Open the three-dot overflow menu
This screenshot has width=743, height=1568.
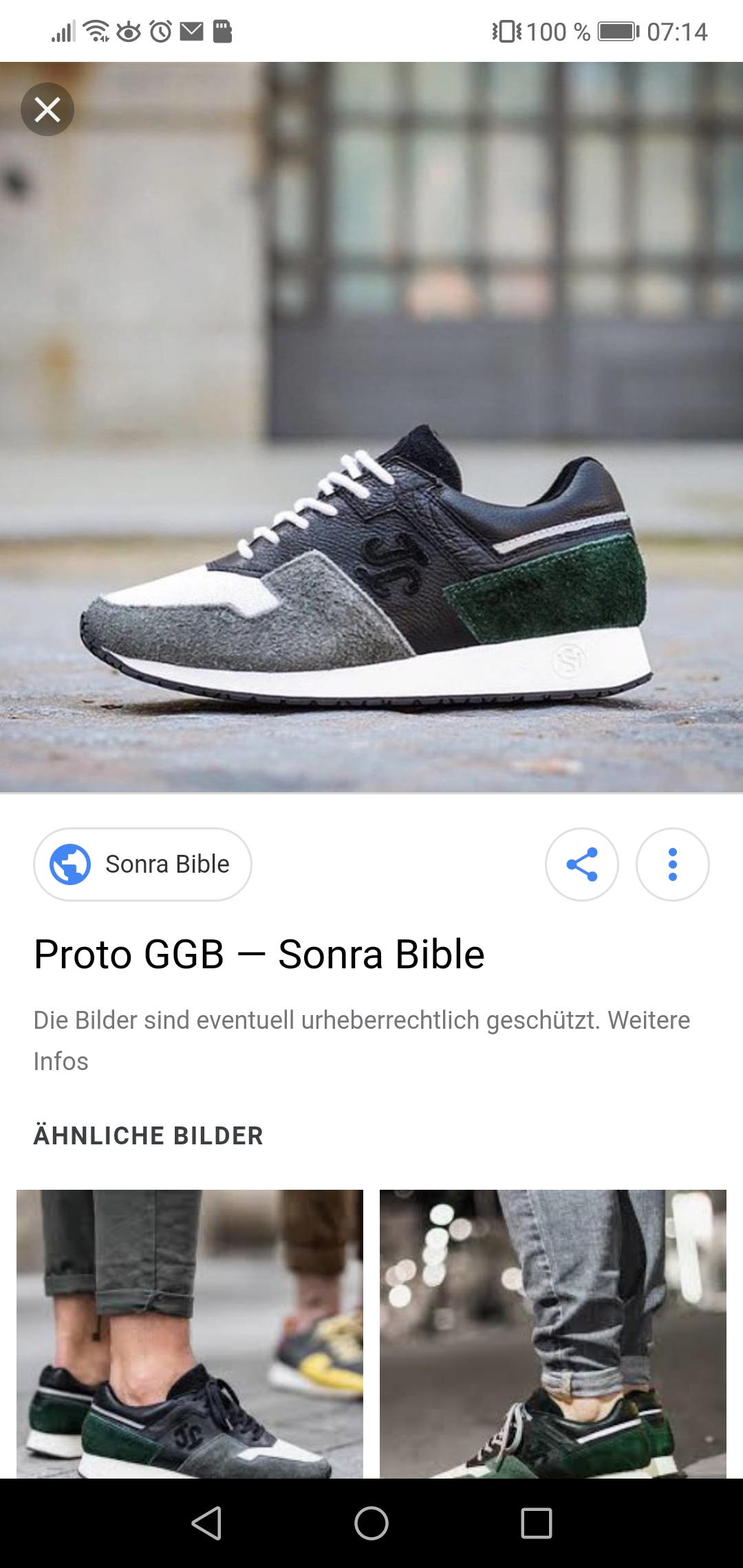[673, 864]
